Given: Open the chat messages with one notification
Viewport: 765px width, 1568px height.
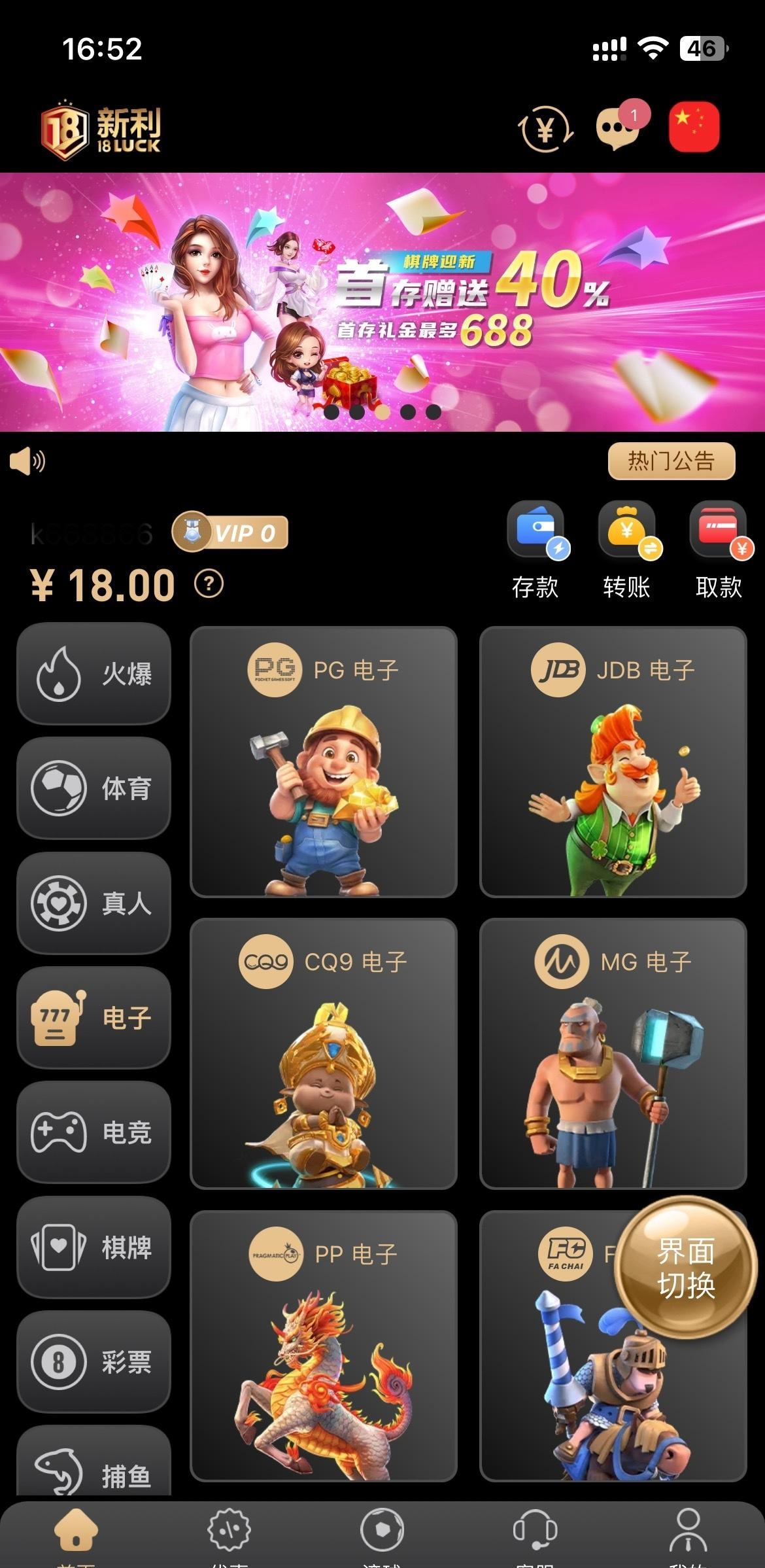Looking at the screenshot, I should (618, 128).
